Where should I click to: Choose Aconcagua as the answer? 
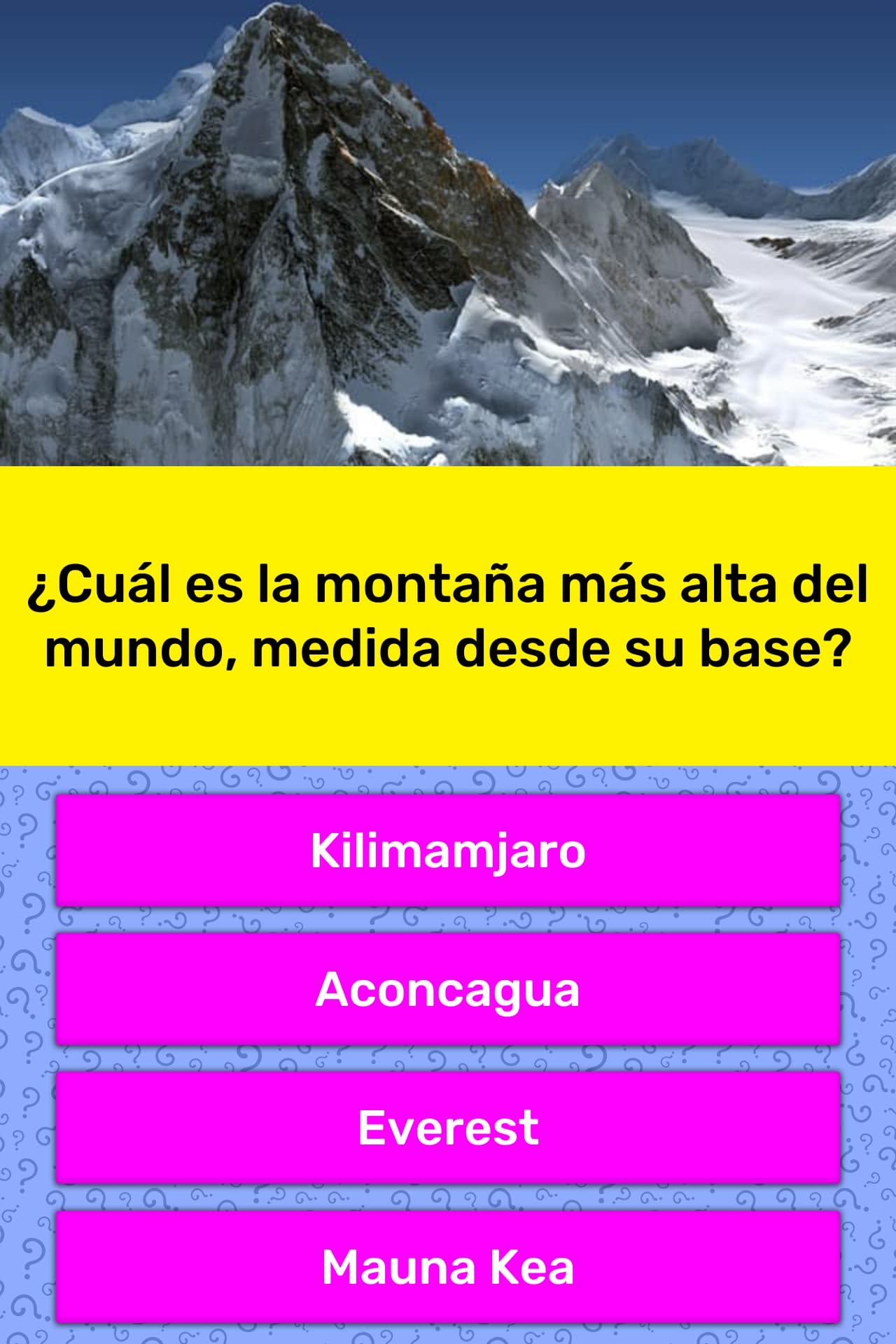coord(448,989)
